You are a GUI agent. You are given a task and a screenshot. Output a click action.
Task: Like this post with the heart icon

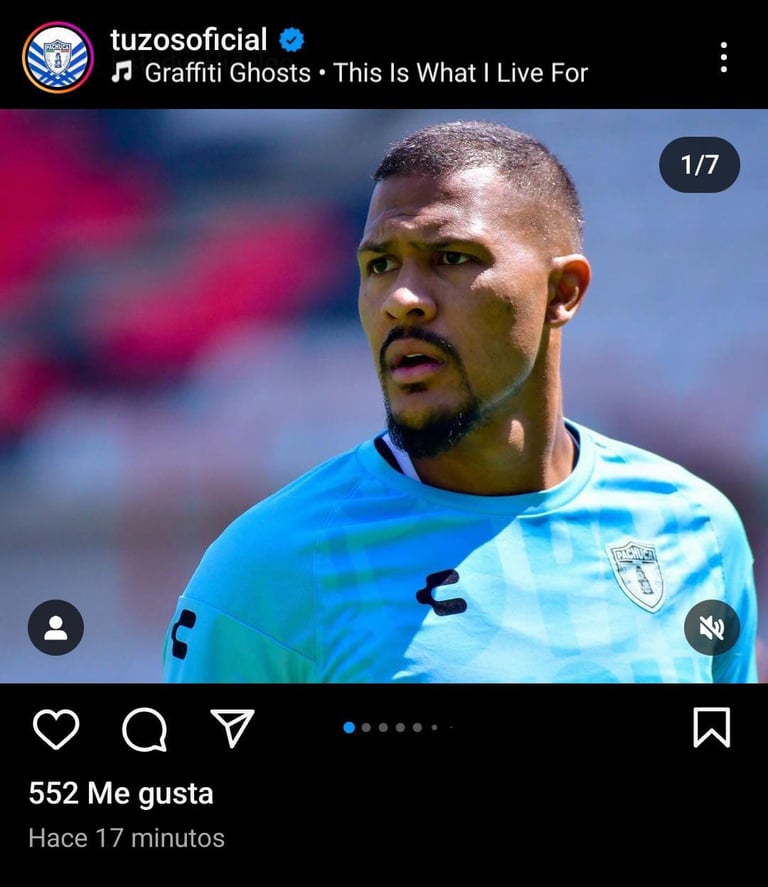pos(56,728)
